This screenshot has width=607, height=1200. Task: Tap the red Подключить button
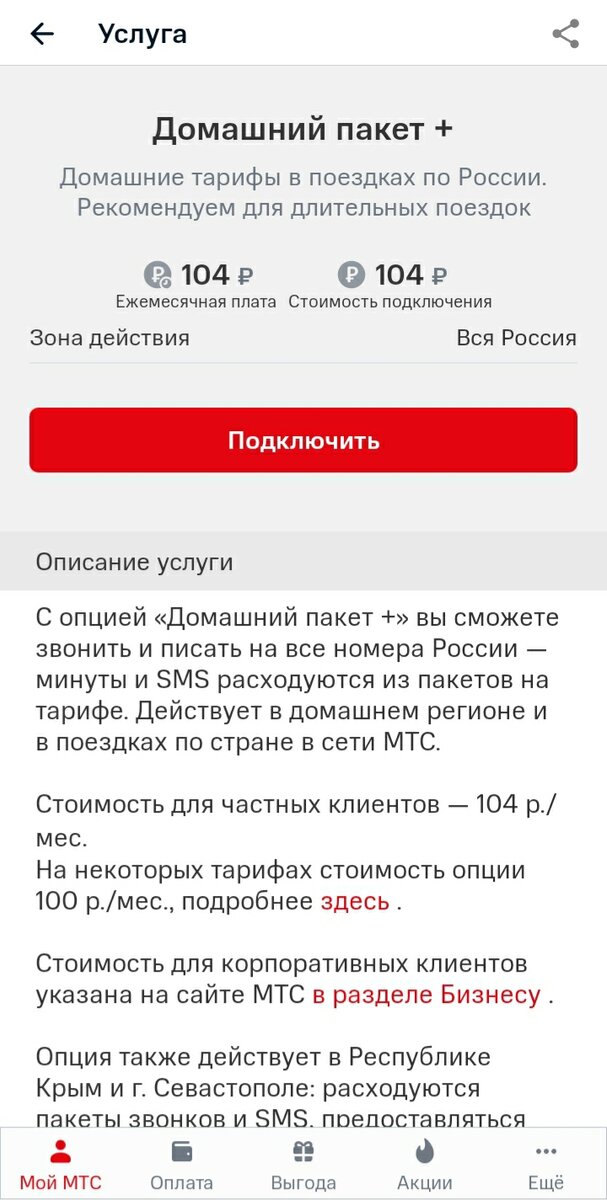[303, 440]
